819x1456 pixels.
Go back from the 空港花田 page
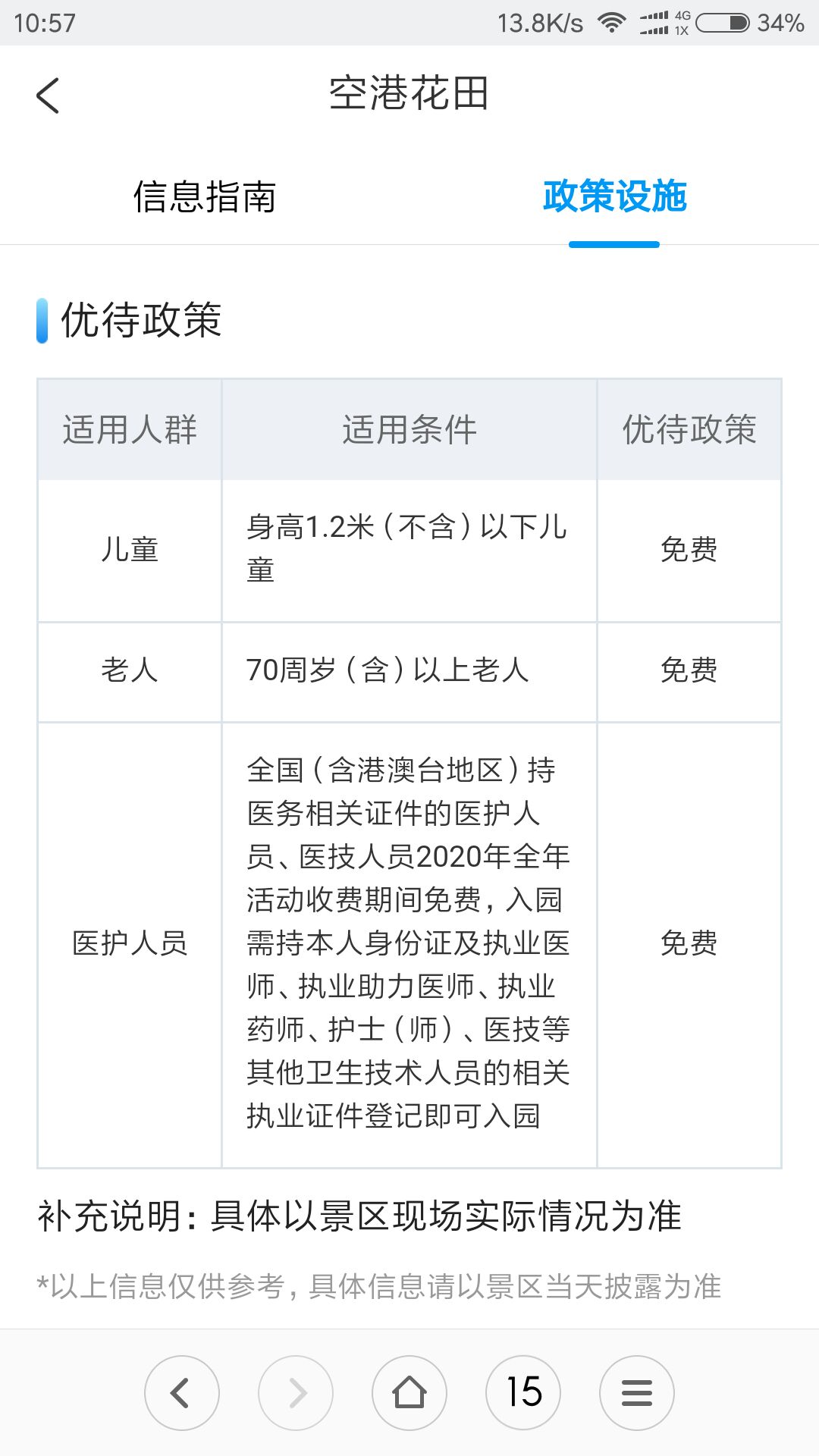[x=48, y=96]
